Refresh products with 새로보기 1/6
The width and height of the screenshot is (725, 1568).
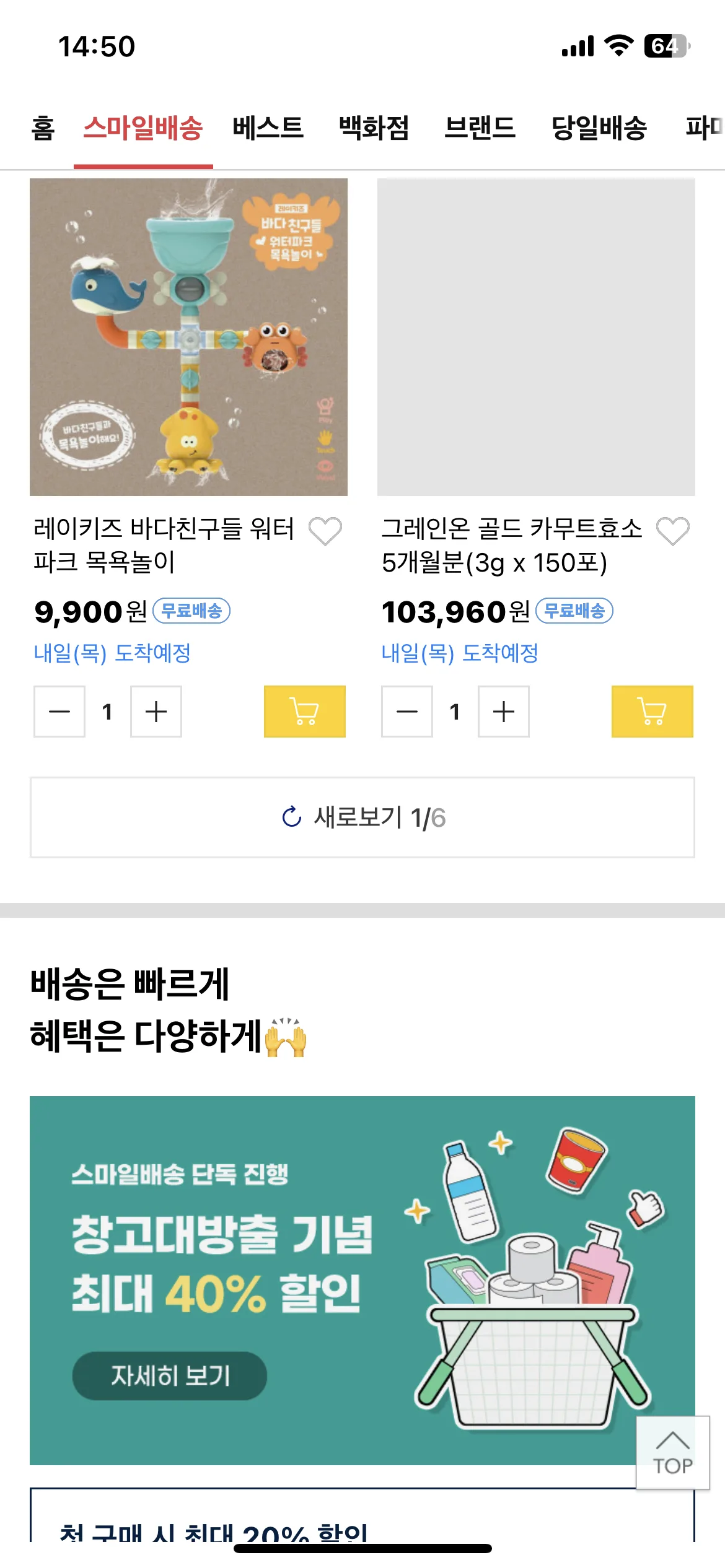coord(362,817)
